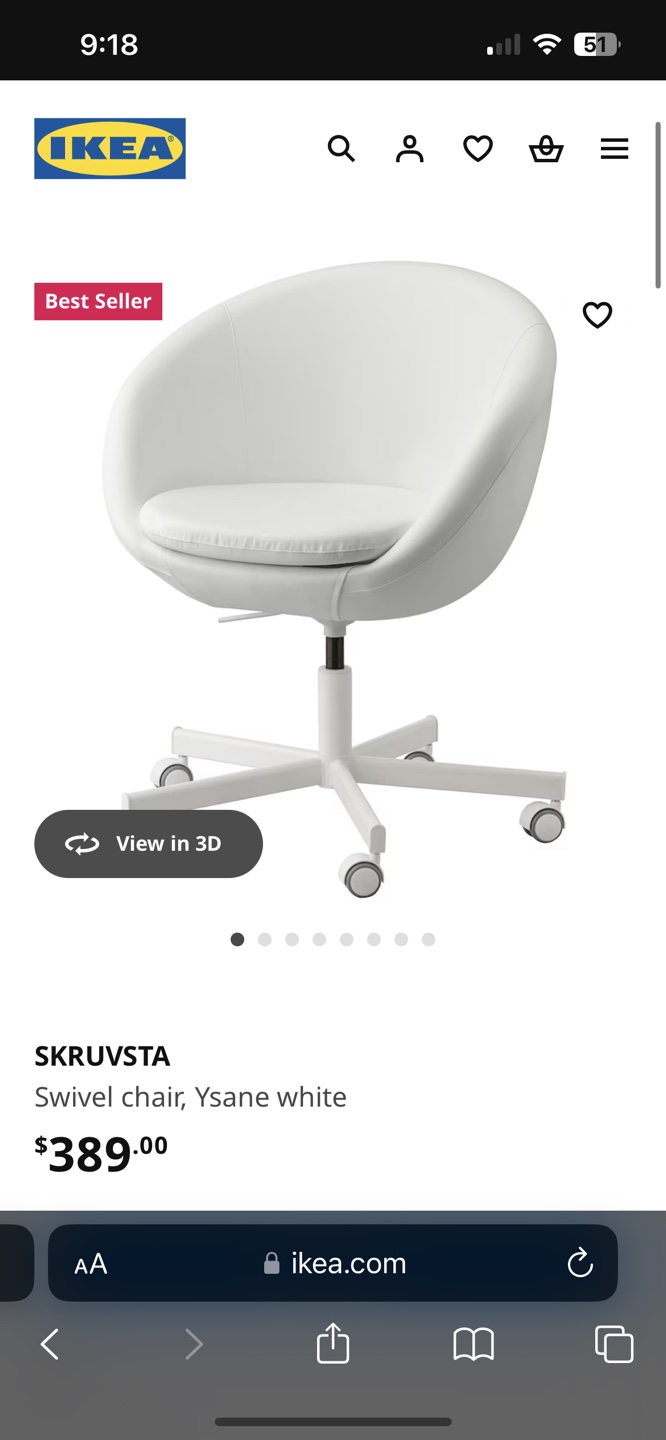Show all open tabs
Screen dimensions: 666x1440
click(x=614, y=1344)
